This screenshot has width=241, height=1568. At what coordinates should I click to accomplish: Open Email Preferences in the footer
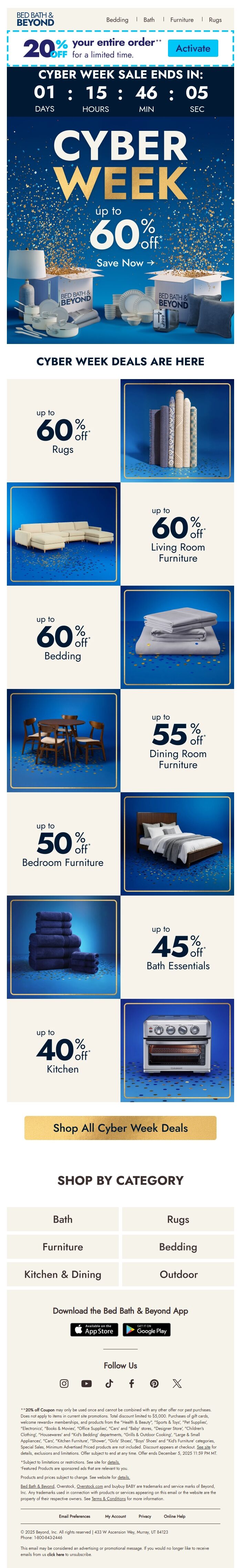[x=74, y=1516]
